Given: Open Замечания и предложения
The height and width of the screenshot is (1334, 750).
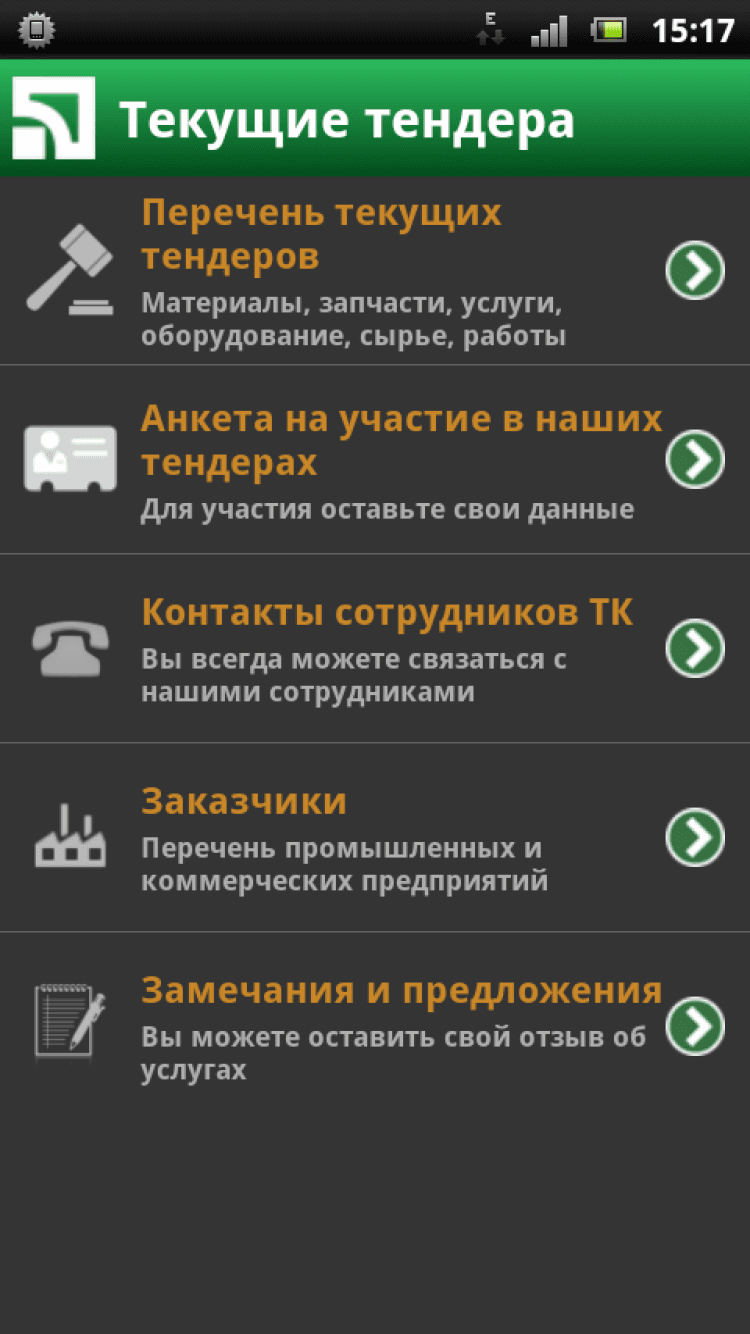Looking at the screenshot, I should [374, 1026].
